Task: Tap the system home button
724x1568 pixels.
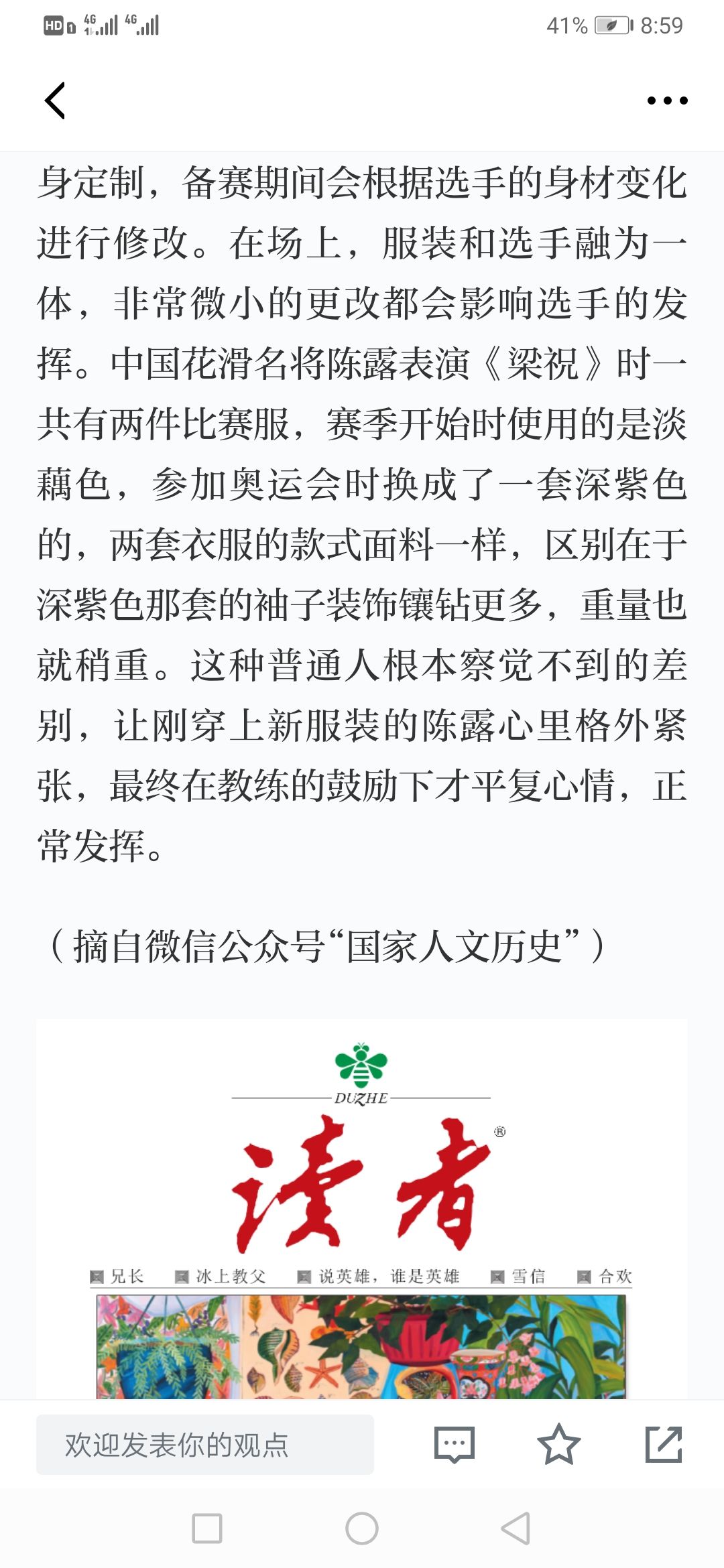Action: (x=362, y=1528)
